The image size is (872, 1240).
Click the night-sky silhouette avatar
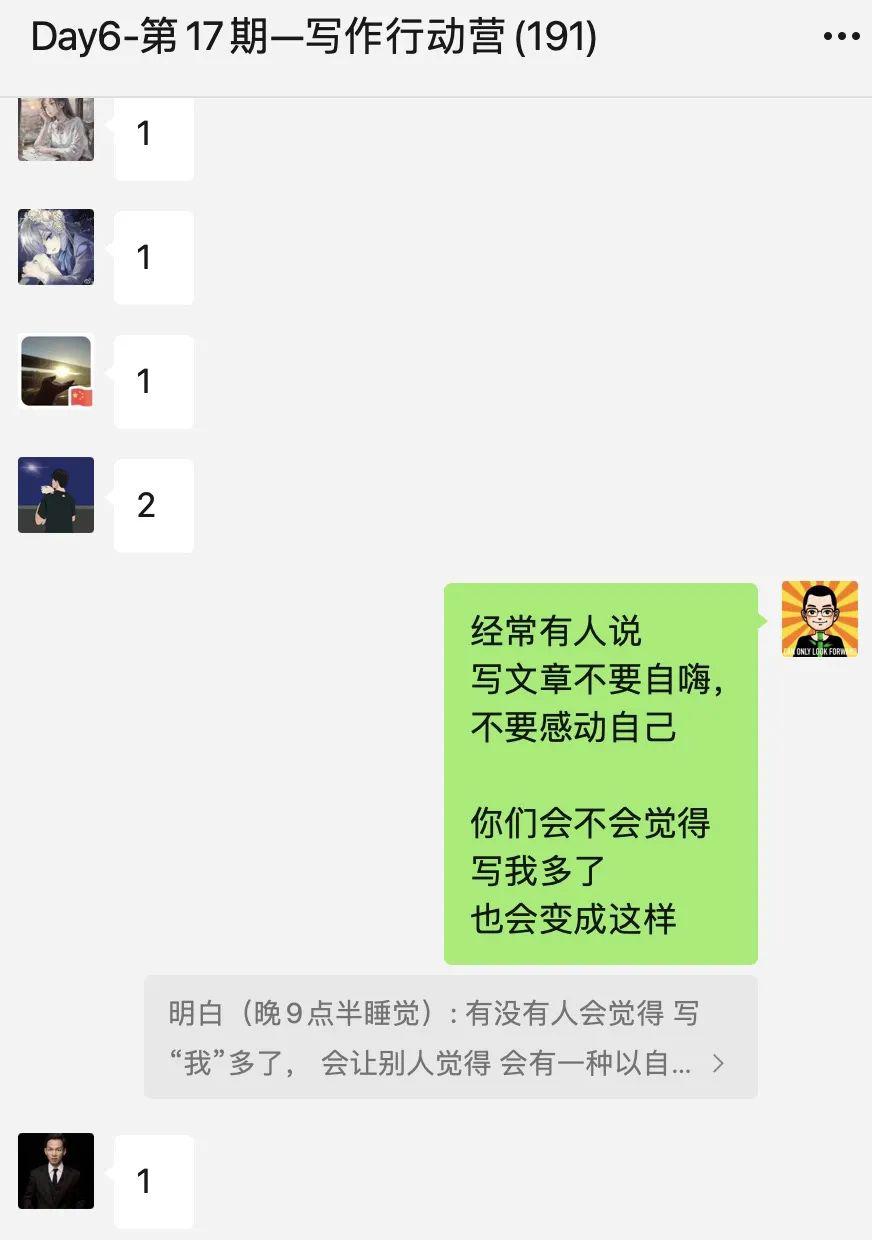pyautogui.click(x=55, y=496)
